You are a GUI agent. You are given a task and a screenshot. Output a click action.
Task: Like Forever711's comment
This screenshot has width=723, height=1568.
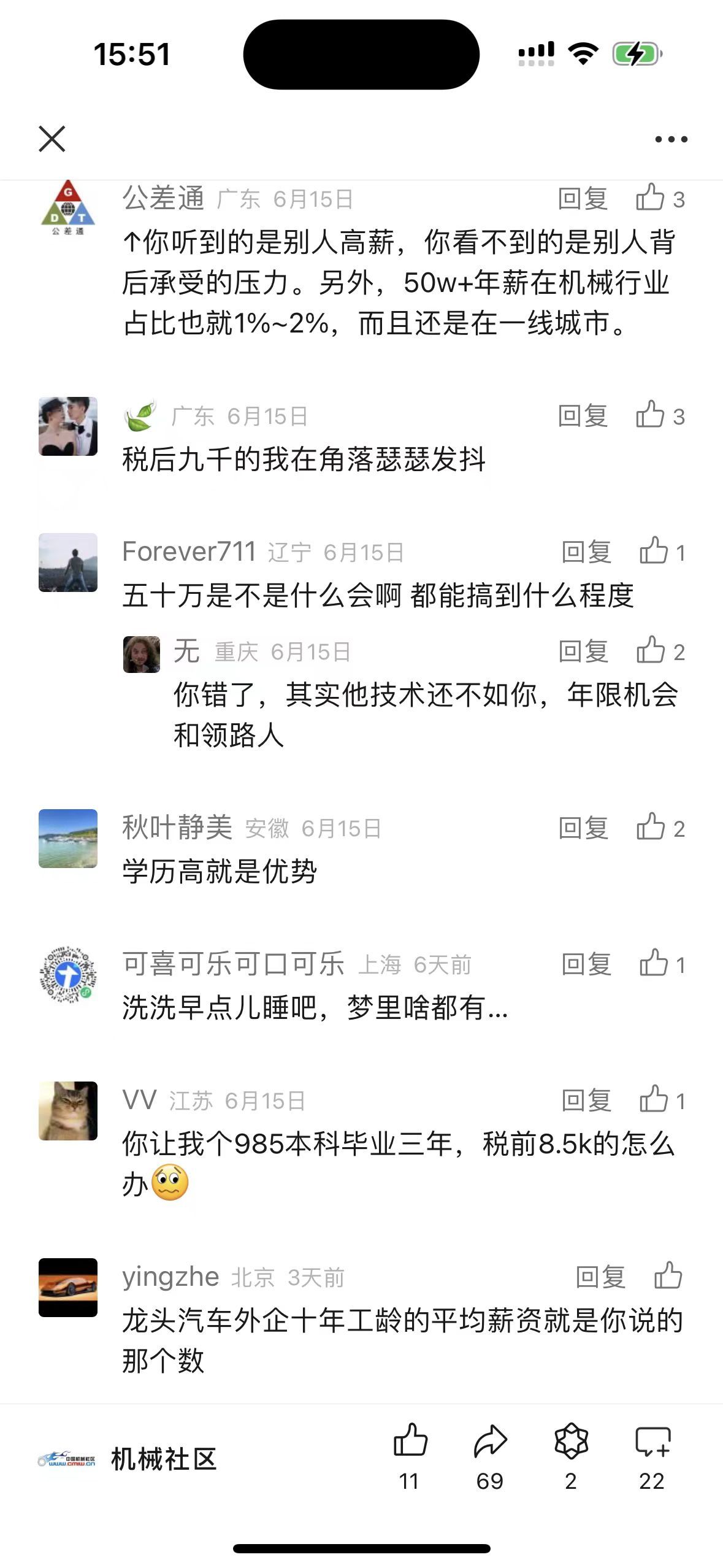tap(654, 551)
